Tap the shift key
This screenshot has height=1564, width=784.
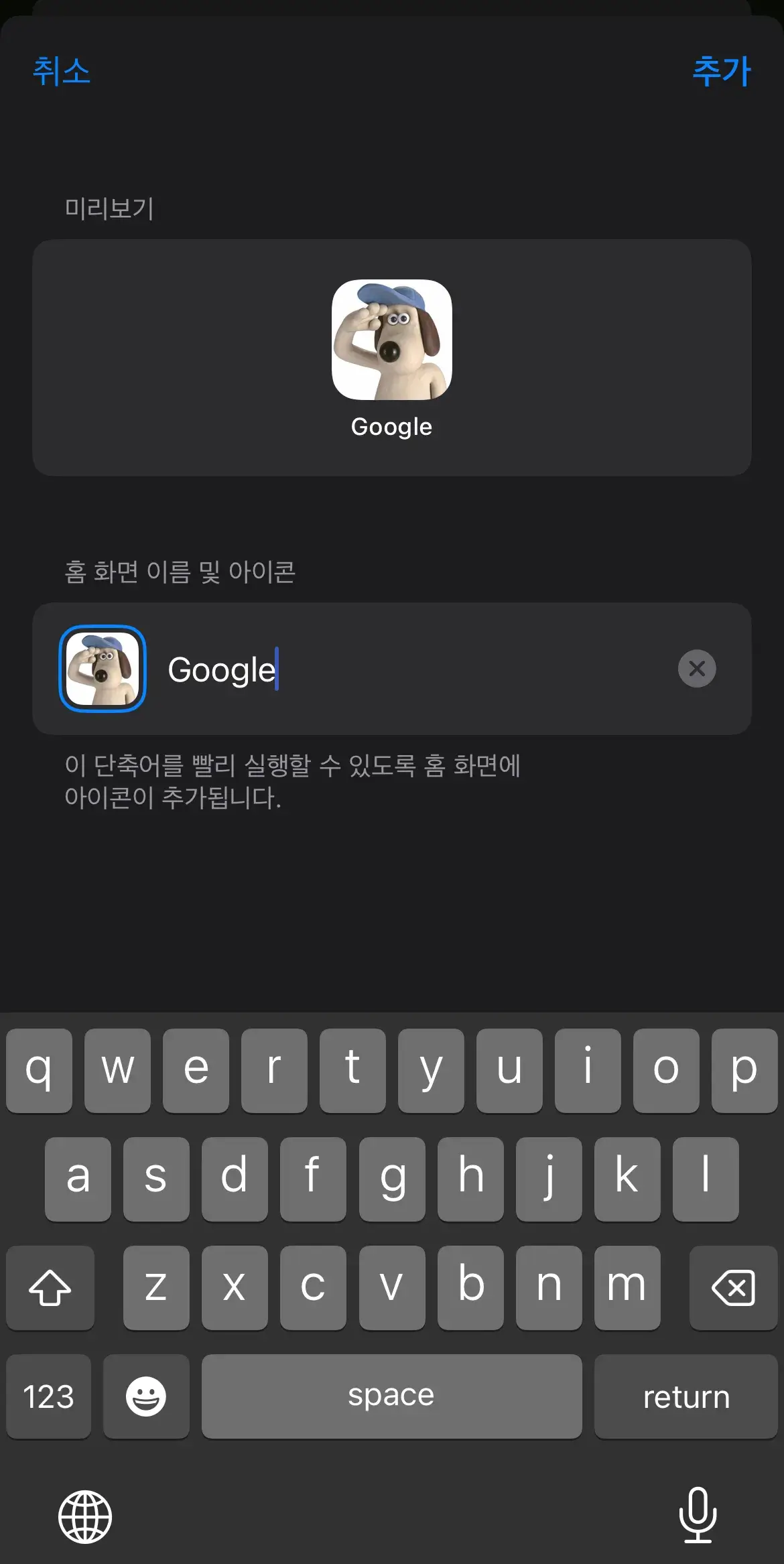point(50,1288)
